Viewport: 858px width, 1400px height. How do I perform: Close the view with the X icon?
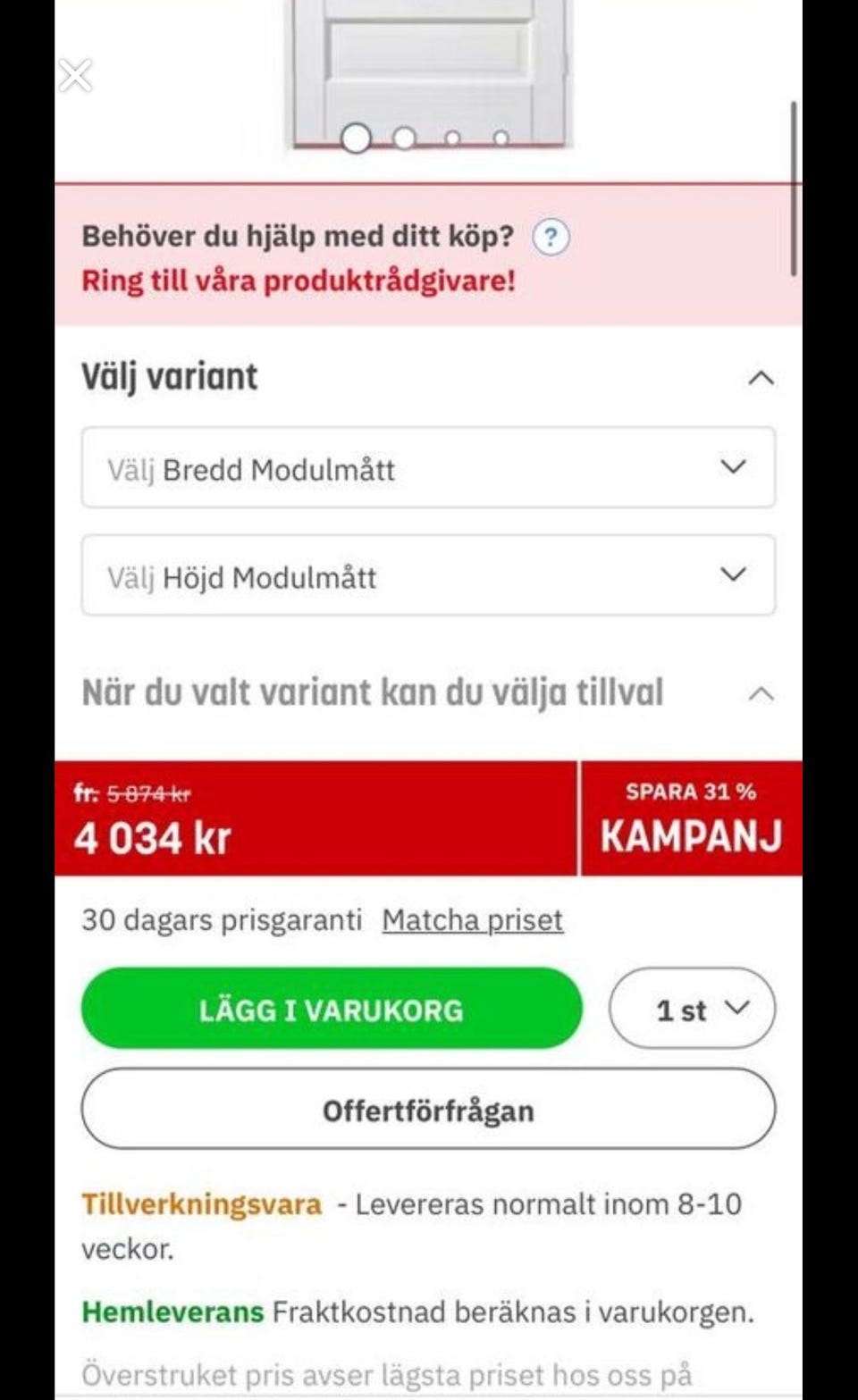click(x=75, y=76)
